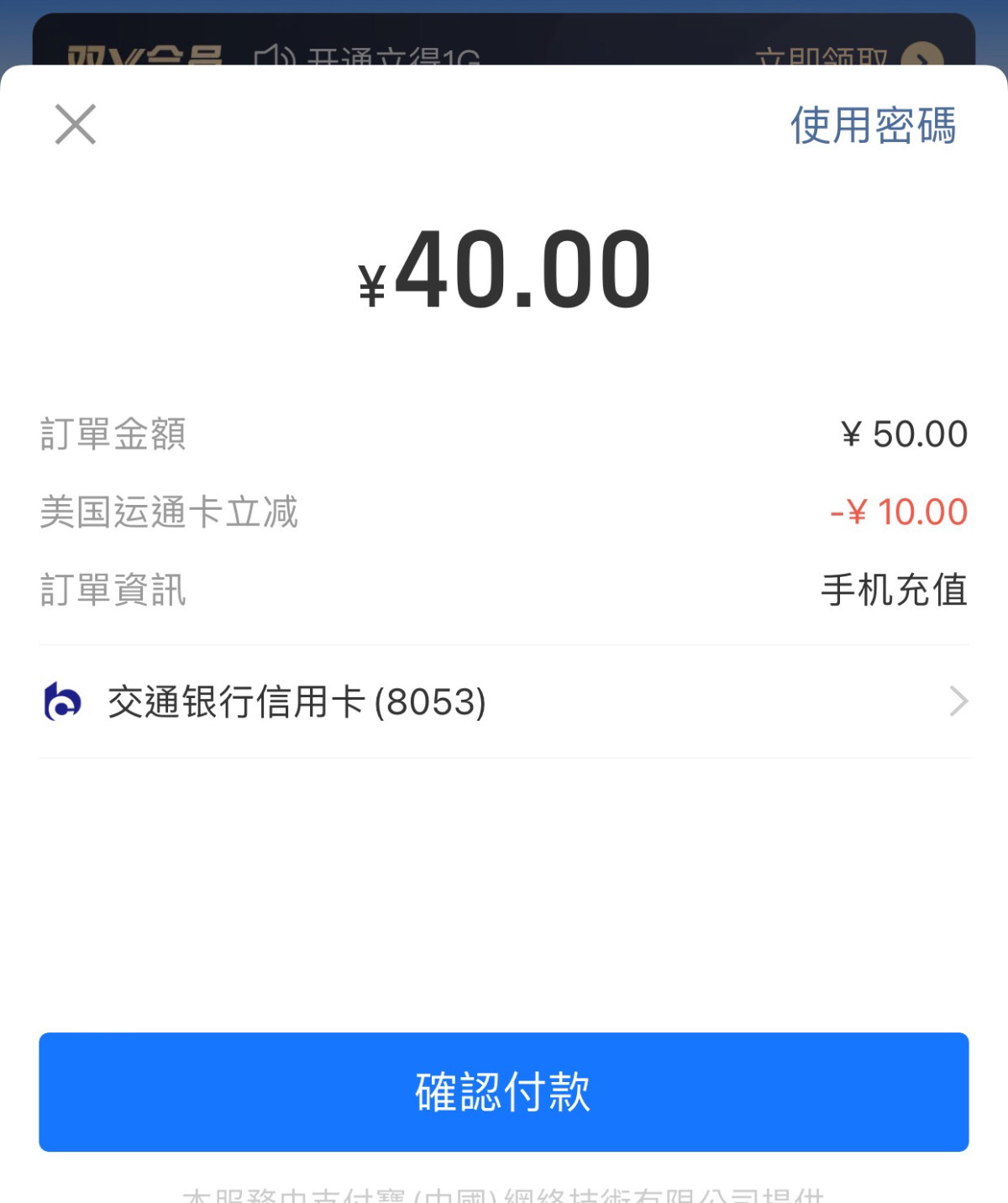Tap the ¥40.00 payment amount
1008x1203 pixels.
coord(502,271)
